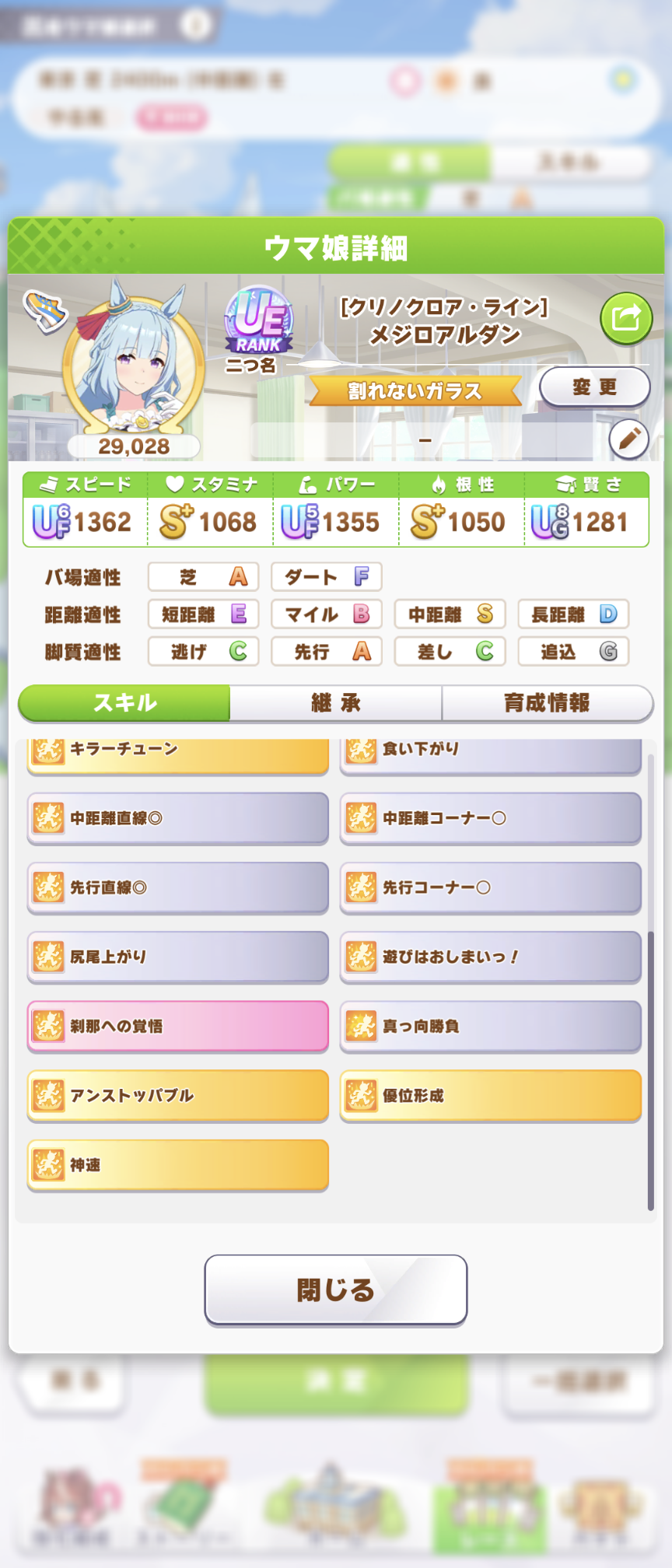Image resolution: width=672 pixels, height=1568 pixels.
Task: Show skill 先行直線◎ description
Action: 178,887
